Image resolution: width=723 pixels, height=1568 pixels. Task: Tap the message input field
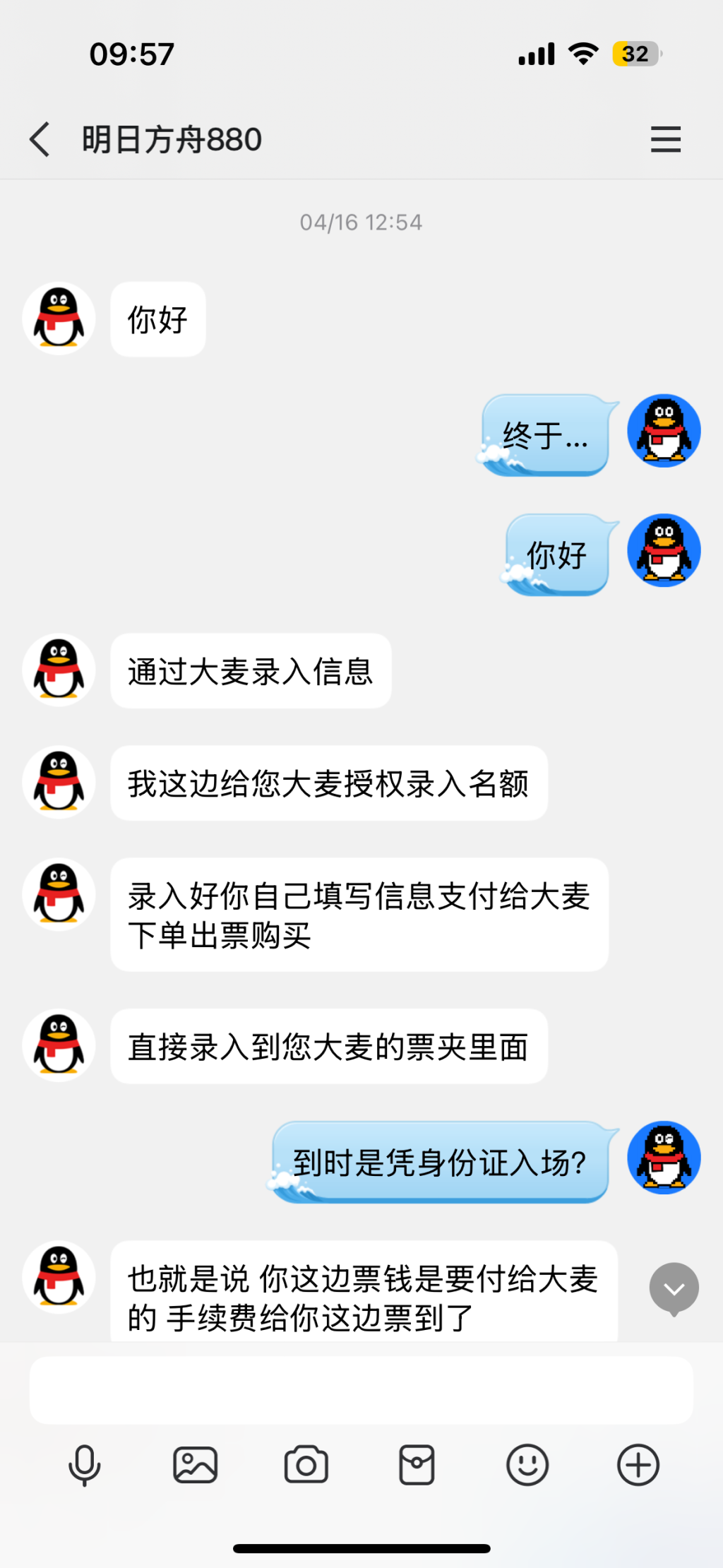pyautogui.click(x=361, y=1389)
